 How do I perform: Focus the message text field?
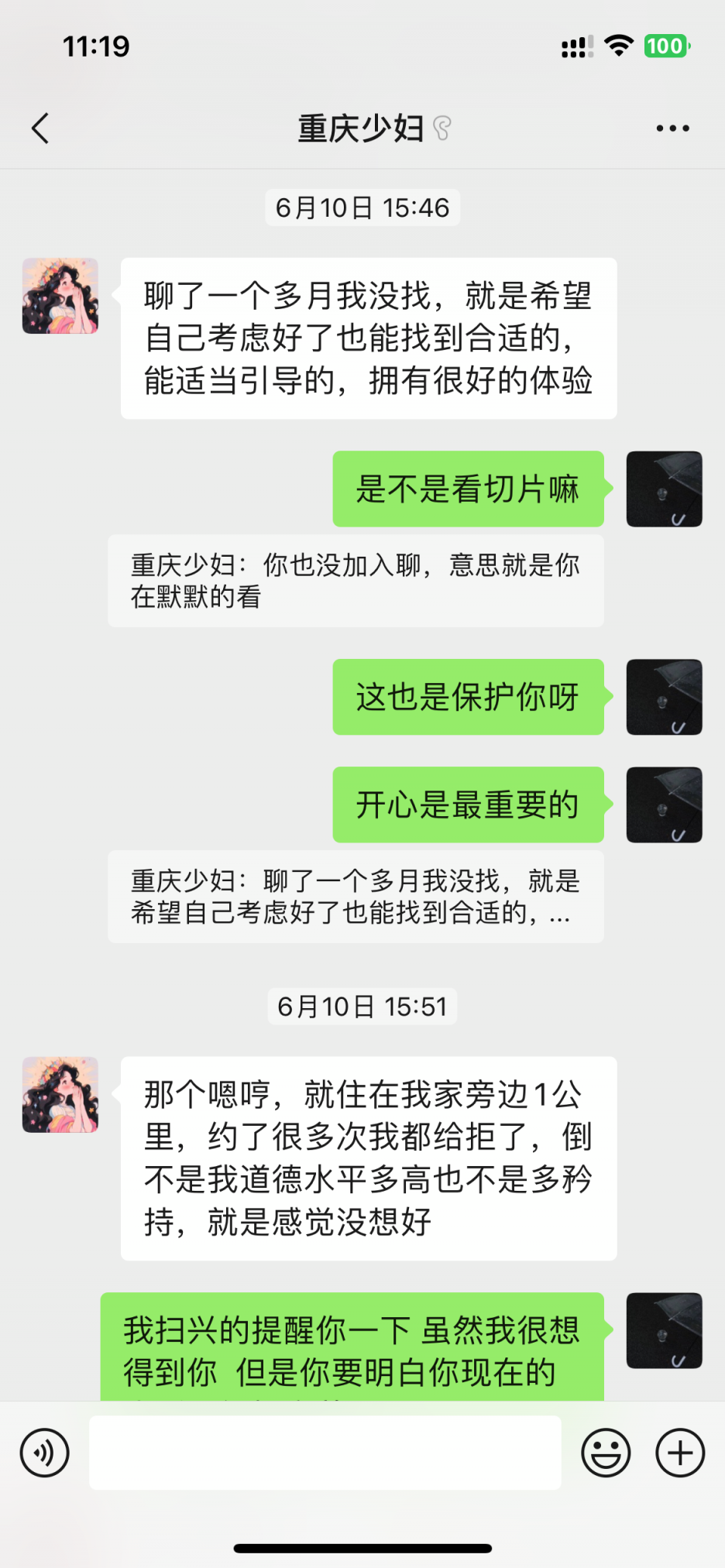pyautogui.click(x=325, y=1453)
